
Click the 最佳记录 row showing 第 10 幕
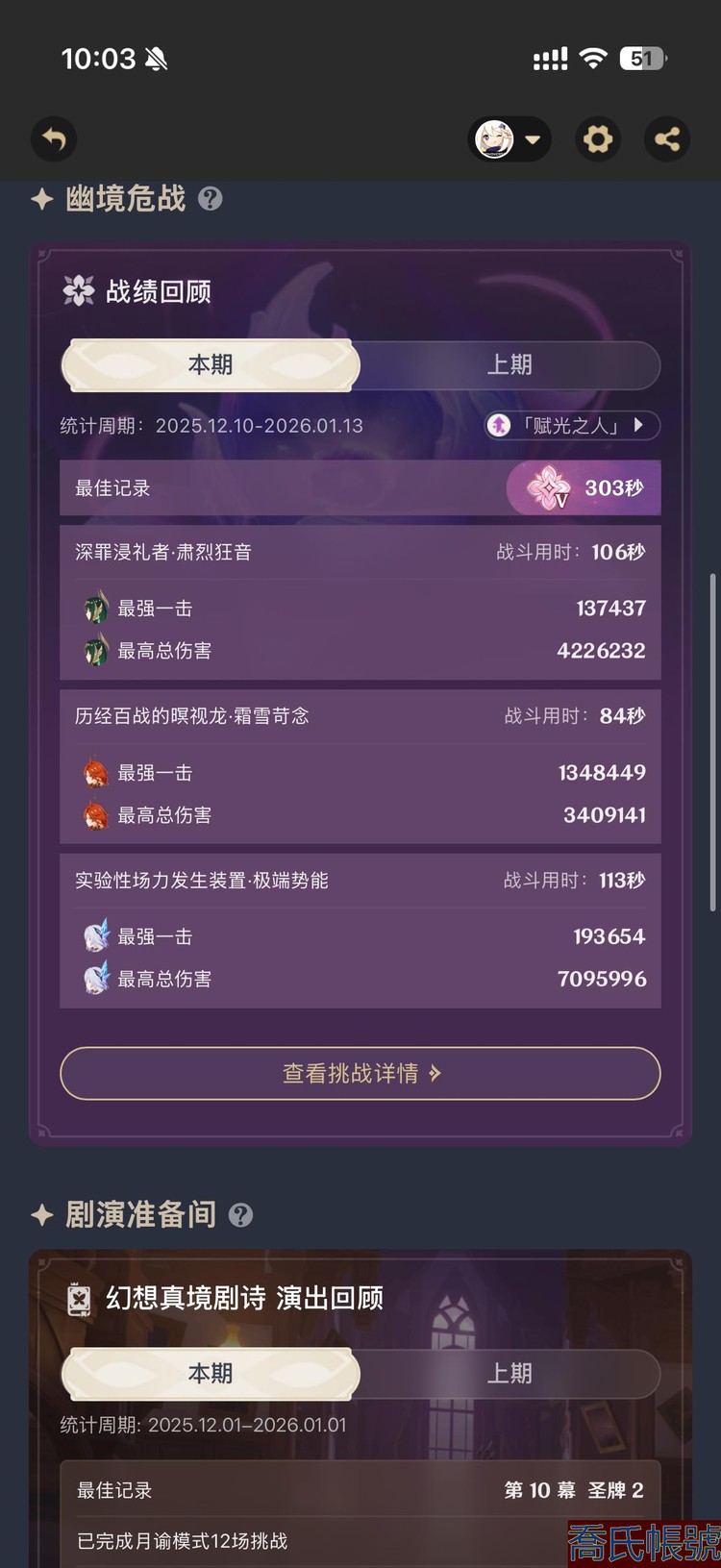(360, 1489)
